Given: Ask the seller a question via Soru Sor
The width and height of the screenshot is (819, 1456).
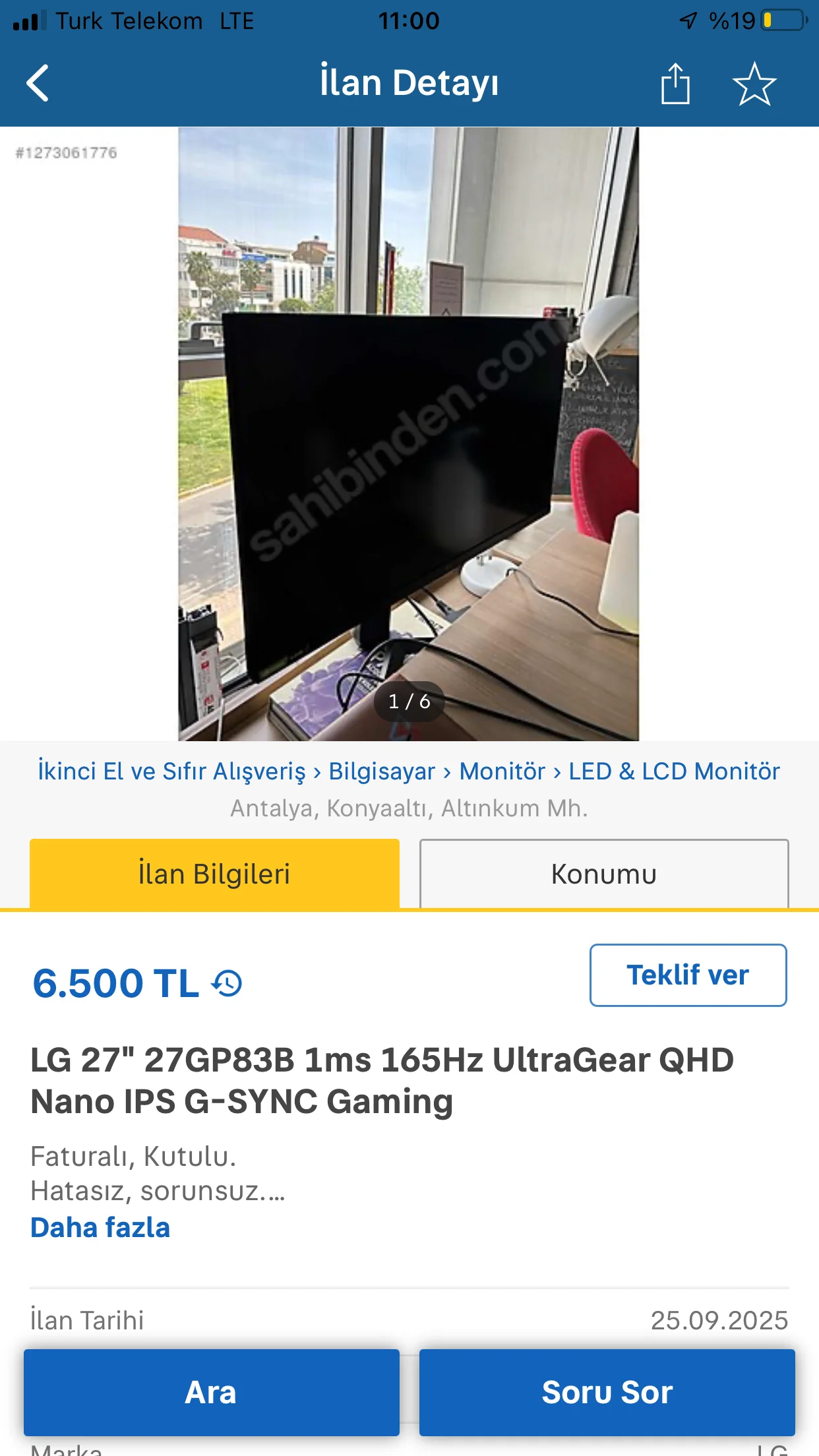Looking at the screenshot, I should coord(607,1392).
